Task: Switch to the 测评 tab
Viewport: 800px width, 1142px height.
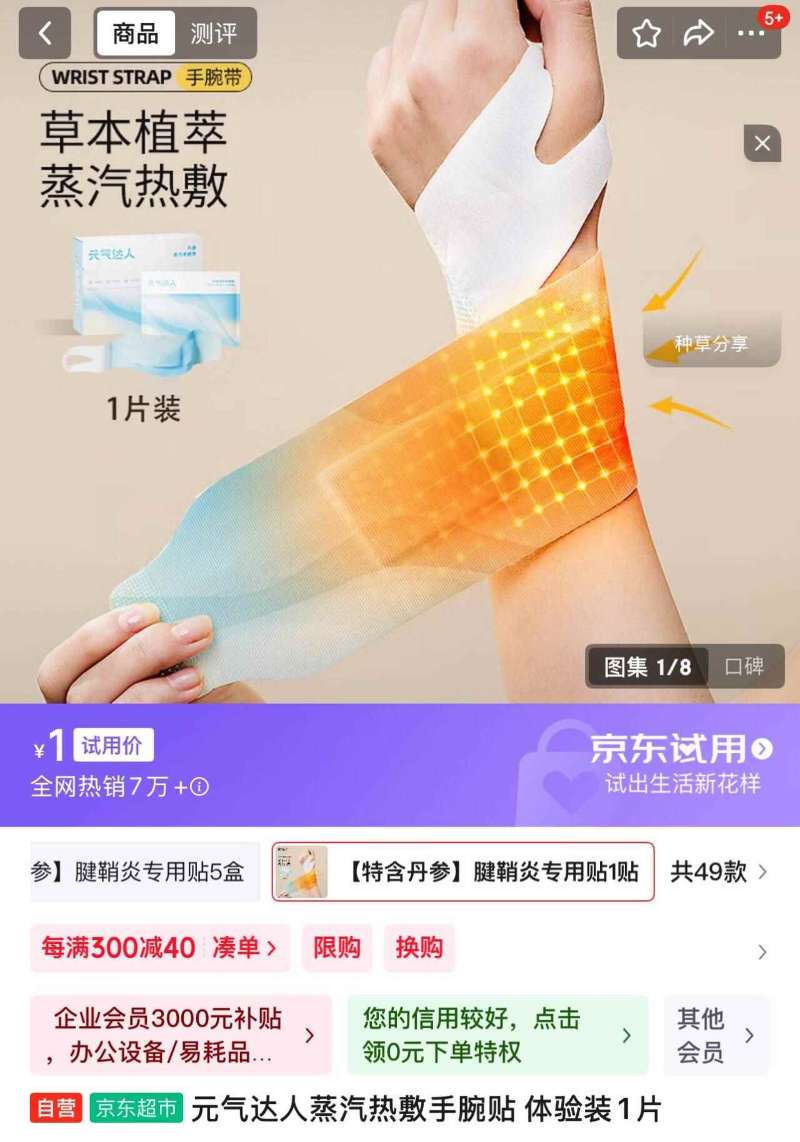Action: [213, 32]
